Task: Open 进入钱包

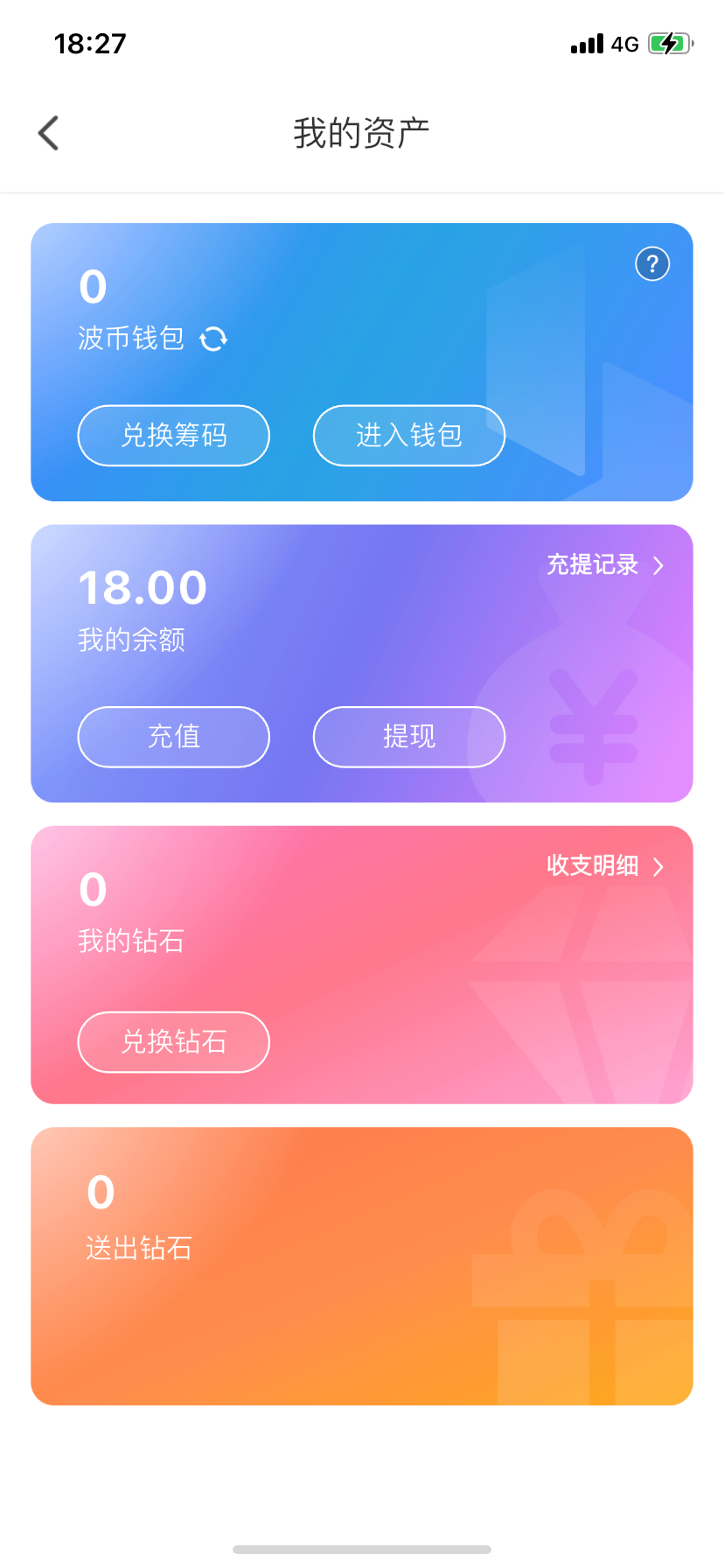Action: (409, 436)
